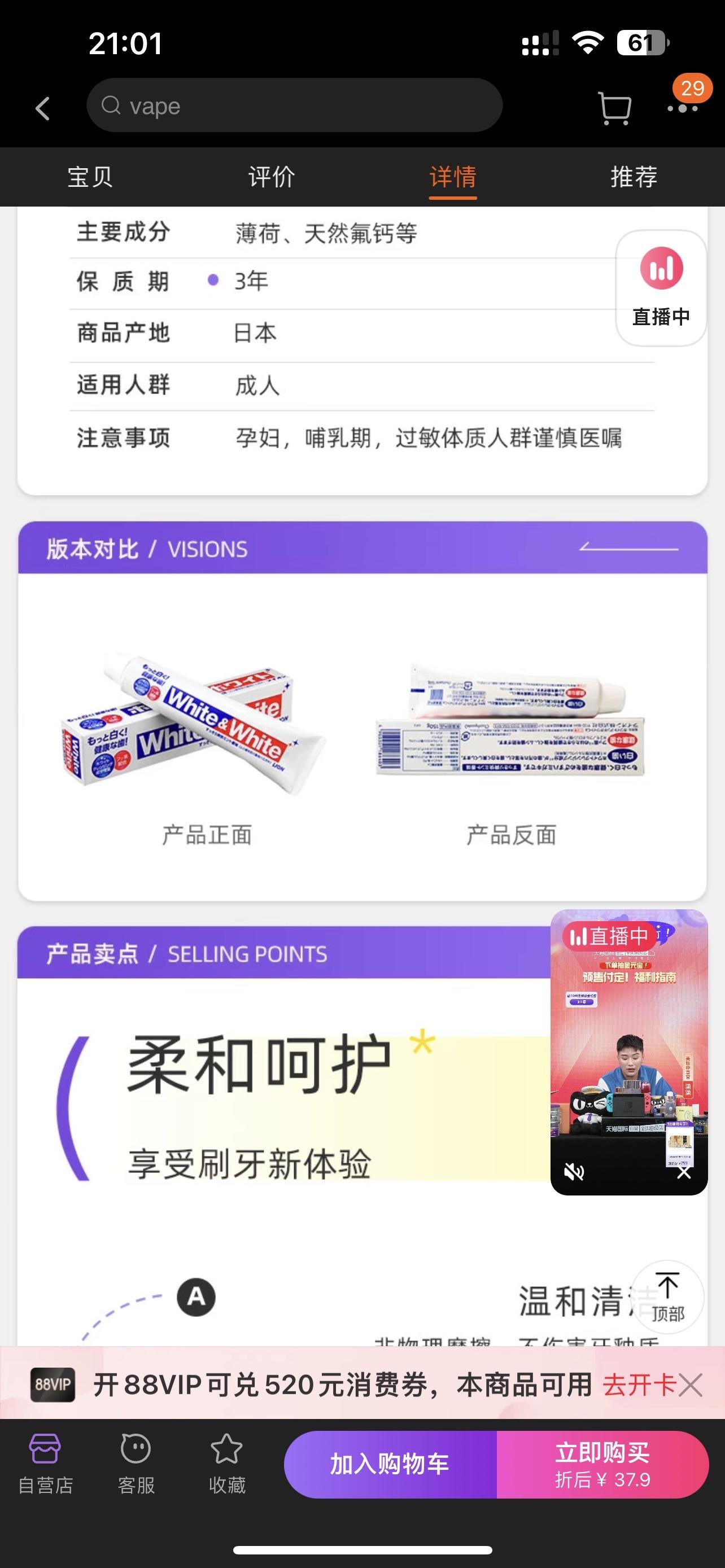Viewport: 725px width, 1568px height.
Task: Open the 直播中 floating live button
Action: point(661,287)
